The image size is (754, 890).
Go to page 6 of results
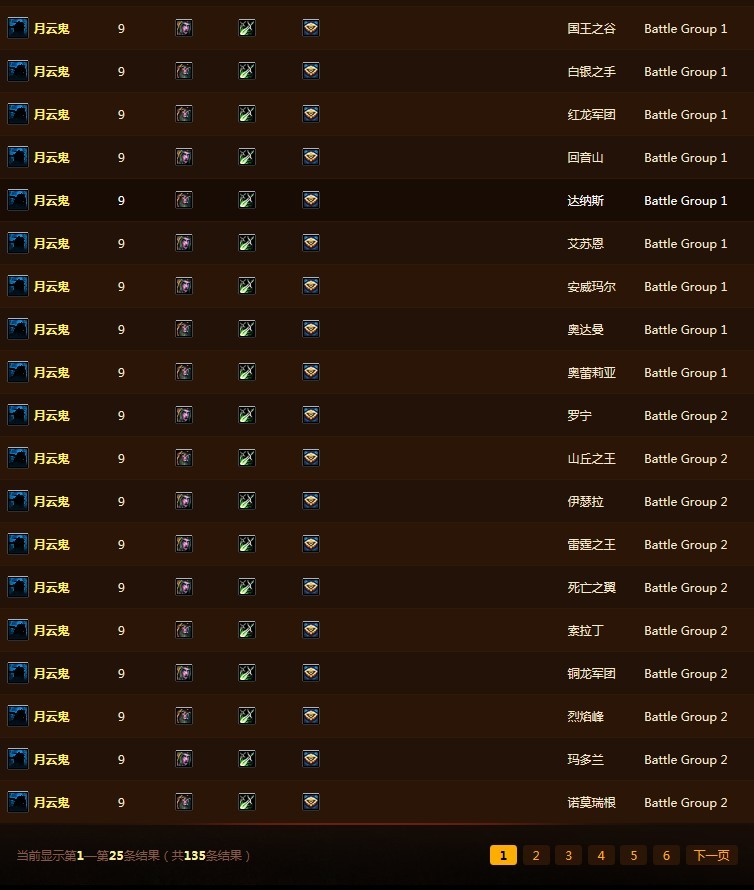[666, 855]
